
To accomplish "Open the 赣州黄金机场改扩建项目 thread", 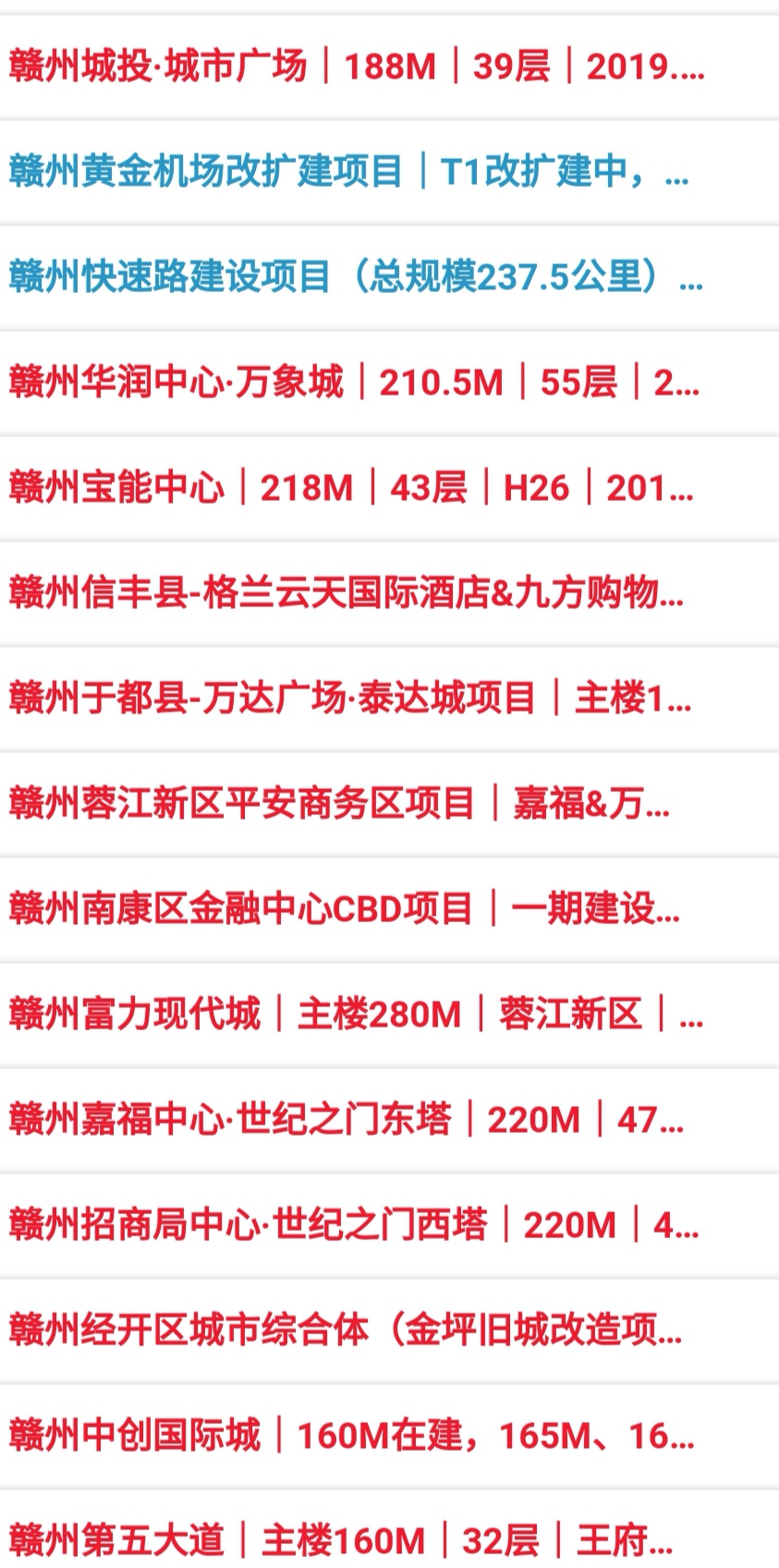I will click(348, 172).
